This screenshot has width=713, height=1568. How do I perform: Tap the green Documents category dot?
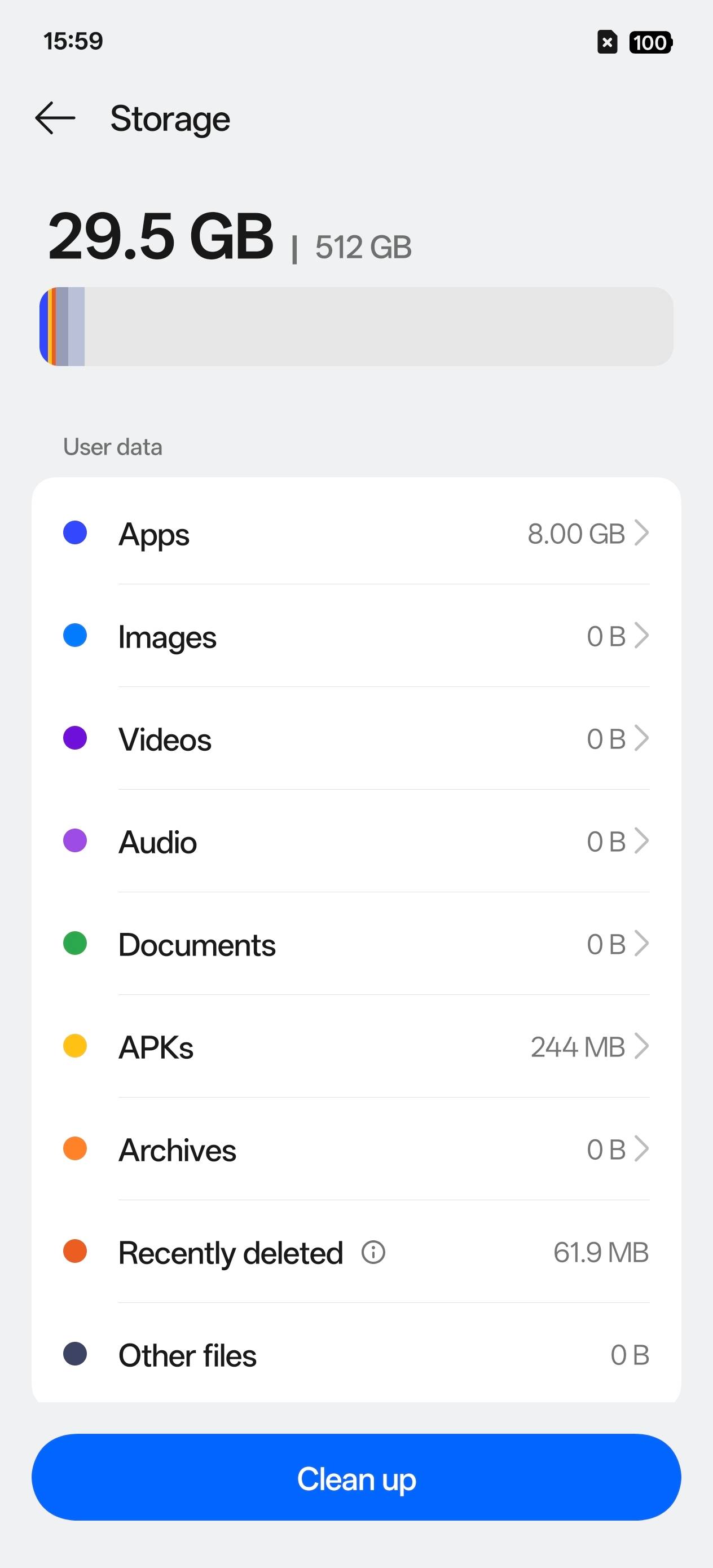(74, 944)
